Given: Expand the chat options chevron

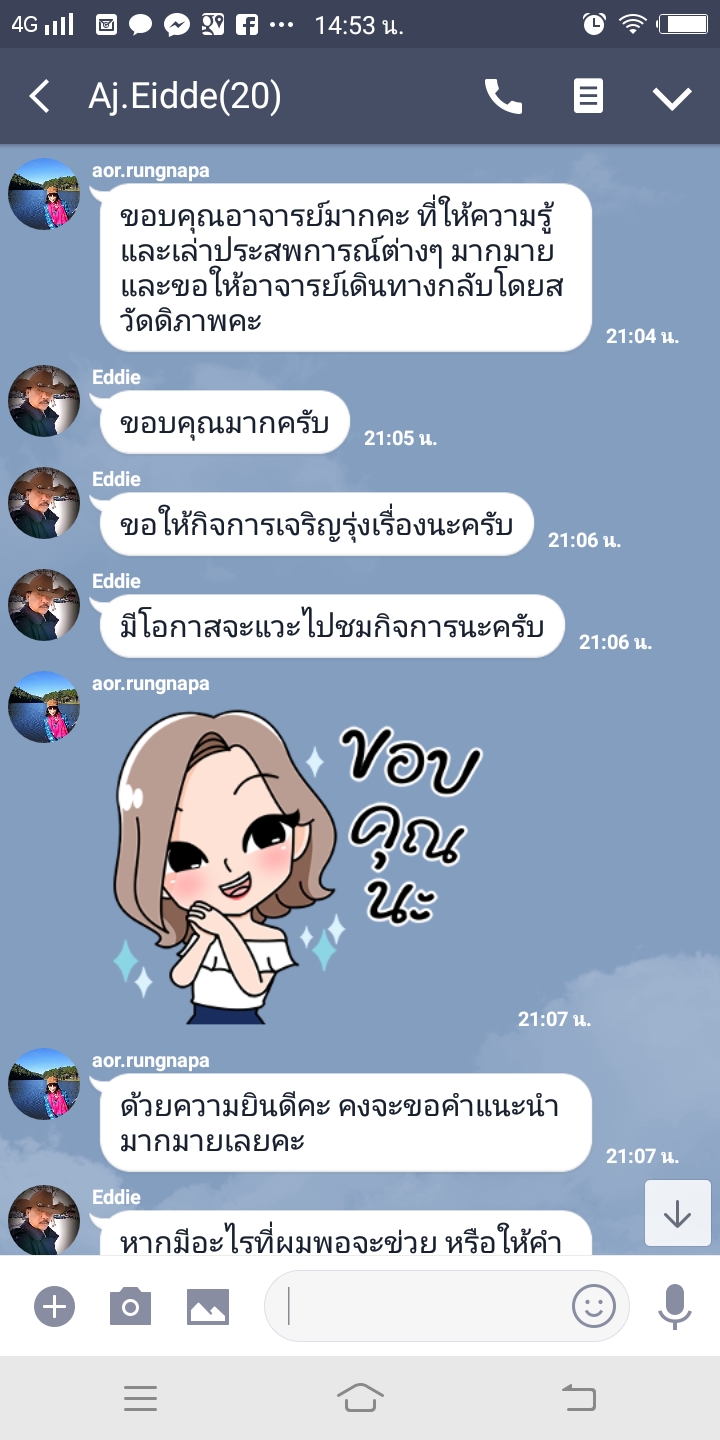Looking at the screenshot, I should [672, 97].
